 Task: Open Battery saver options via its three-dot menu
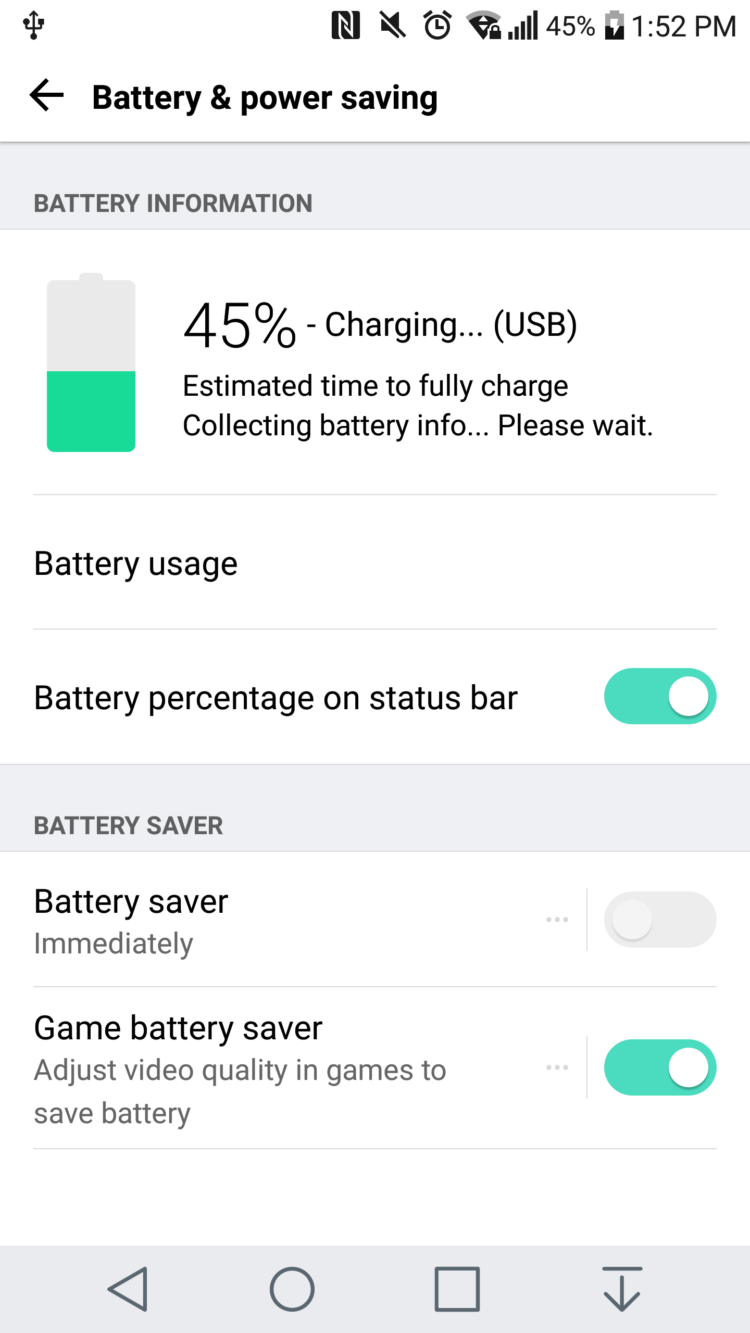click(557, 919)
